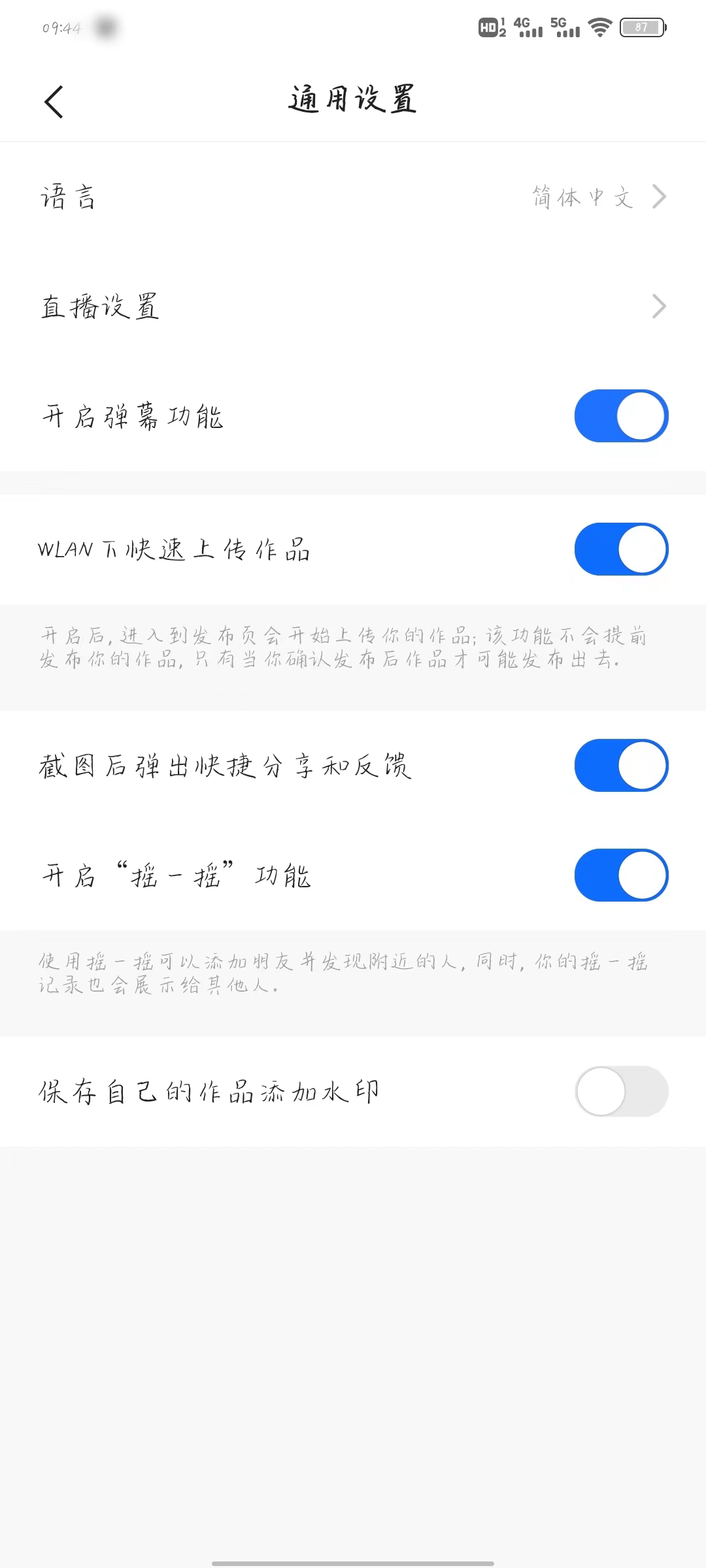
Task: Disable the 摇一摇 shake feature switch
Action: 620,876
